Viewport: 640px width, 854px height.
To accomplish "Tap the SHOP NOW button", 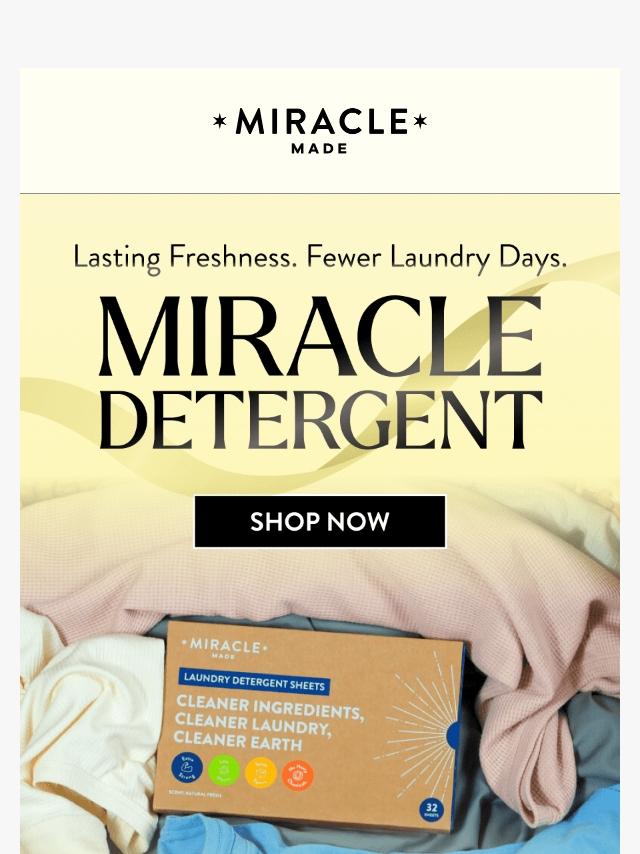I will tap(320, 521).
